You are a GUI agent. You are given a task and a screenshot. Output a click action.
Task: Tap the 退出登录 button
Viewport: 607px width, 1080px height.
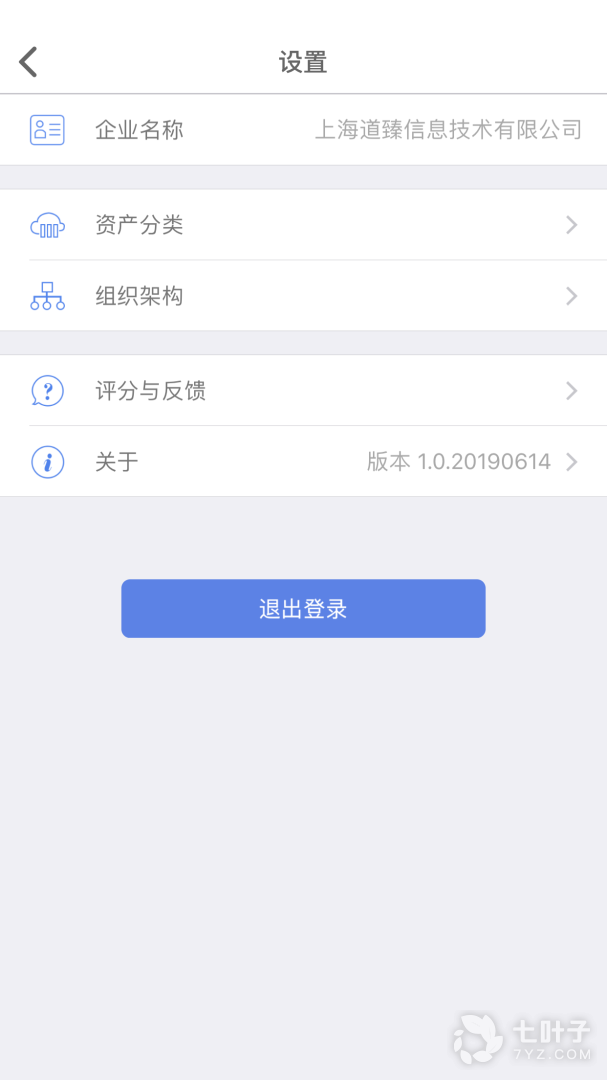303,609
